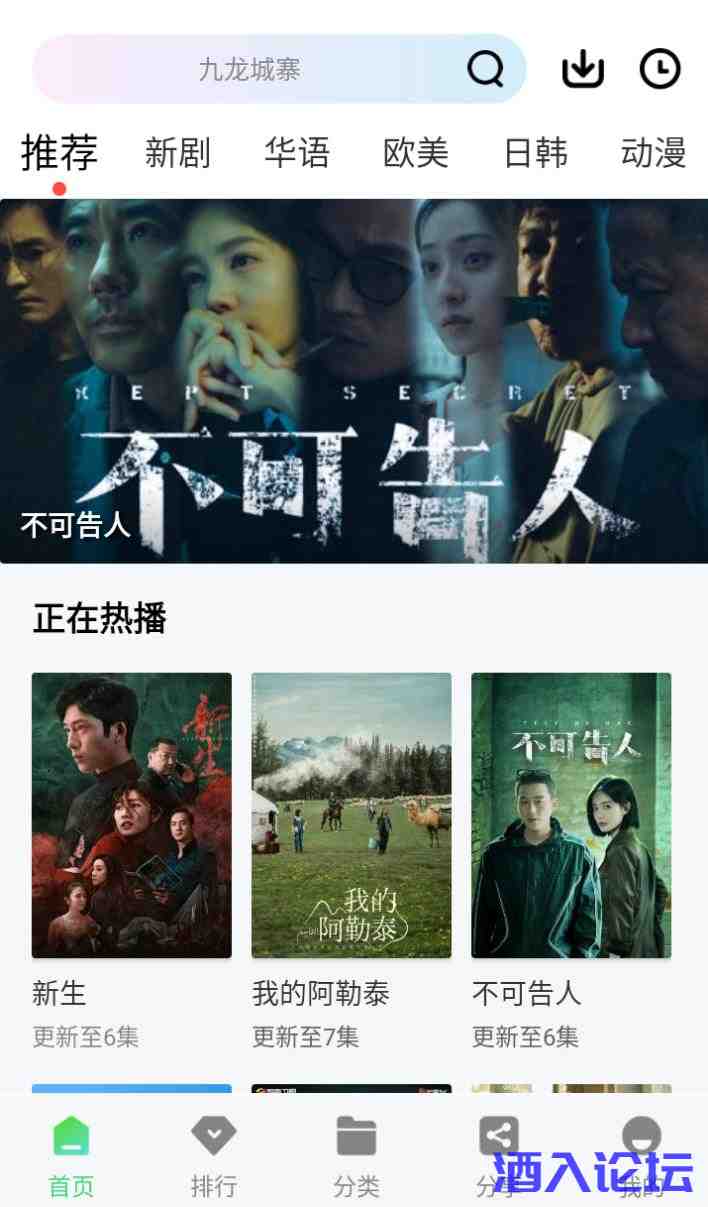Screen dimensions: 708x1207
Task: Switch to the 华语 tab
Action: point(297,153)
